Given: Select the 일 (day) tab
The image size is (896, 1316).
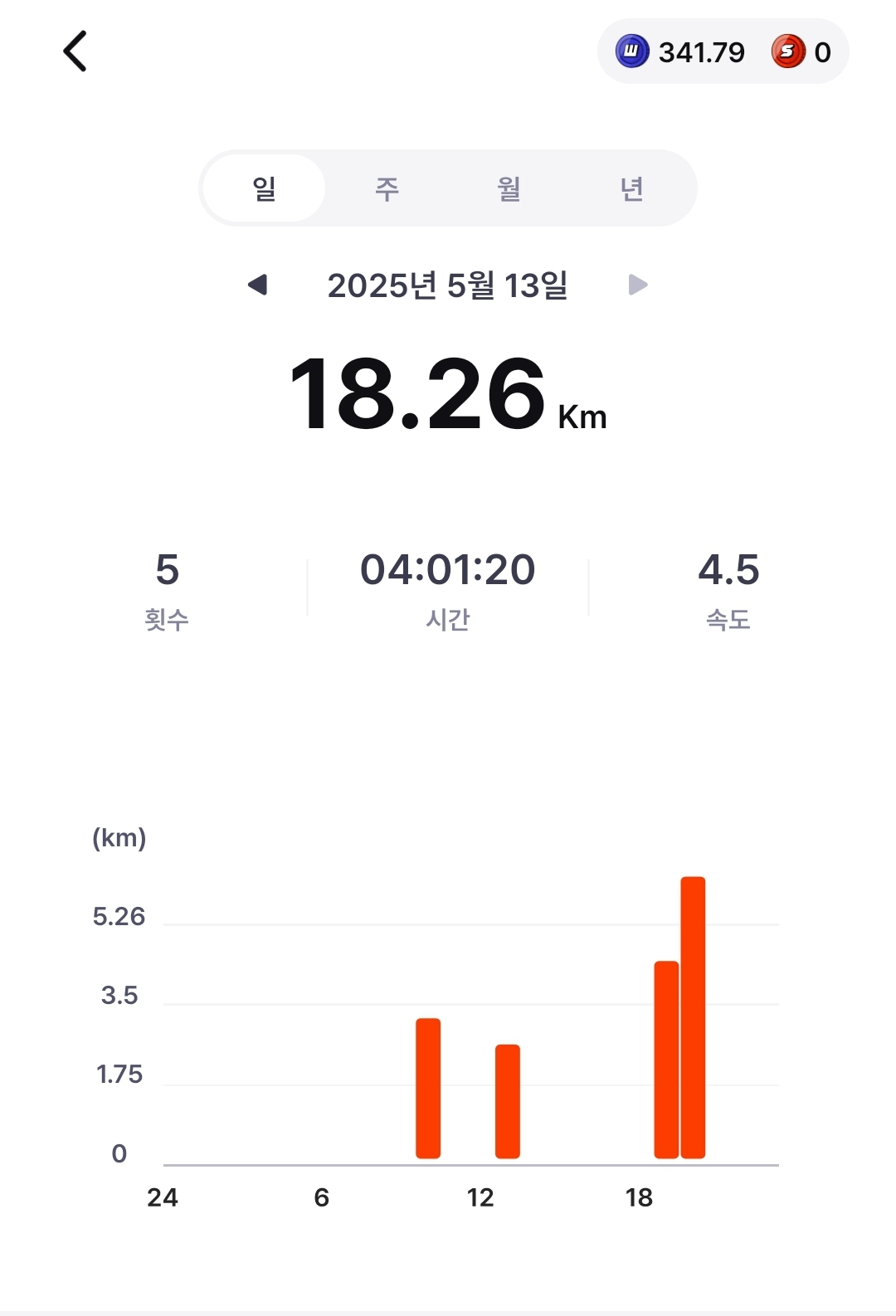Looking at the screenshot, I should (x=264, y=188).
